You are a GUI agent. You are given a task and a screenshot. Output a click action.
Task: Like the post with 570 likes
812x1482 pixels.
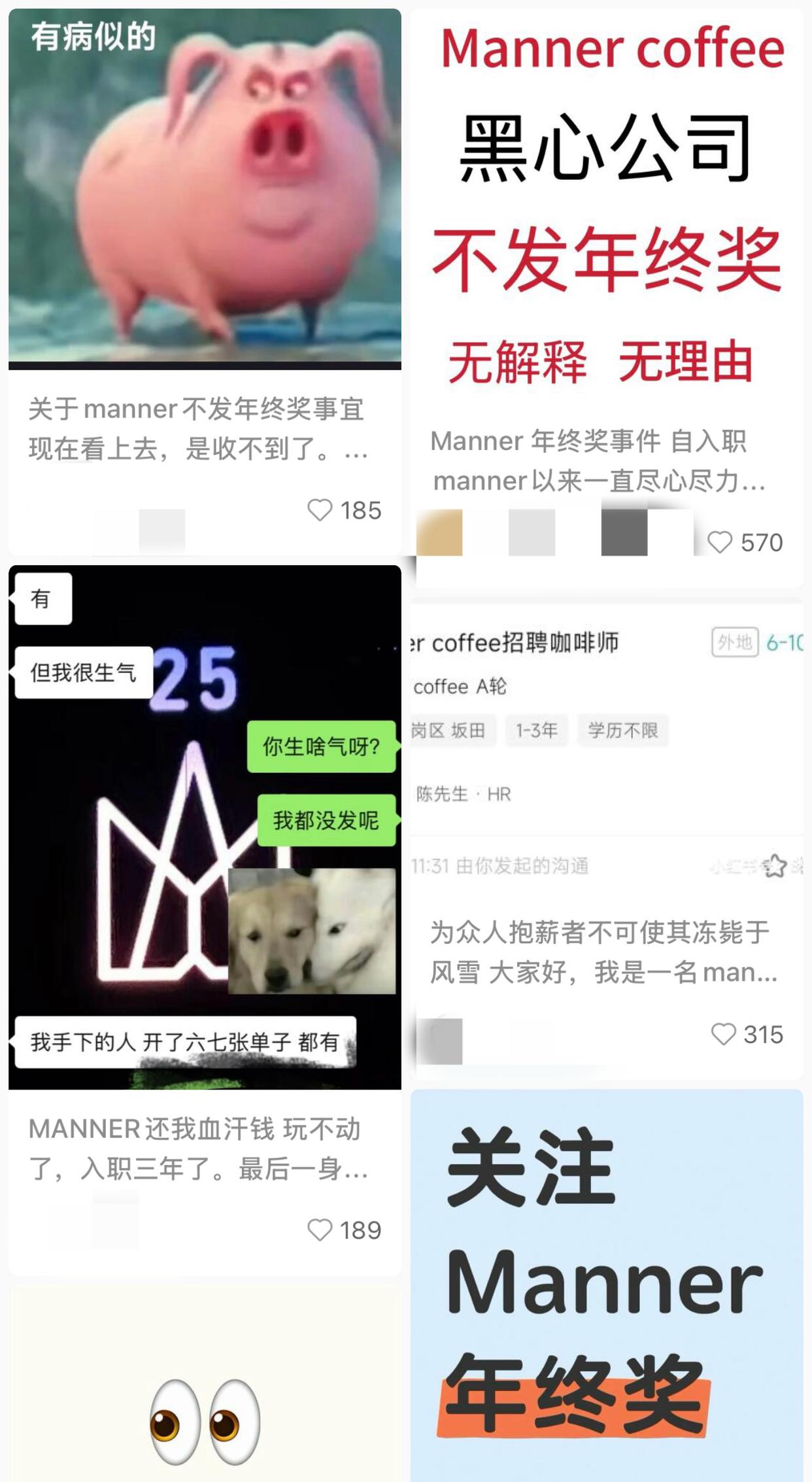click(720, 542)
